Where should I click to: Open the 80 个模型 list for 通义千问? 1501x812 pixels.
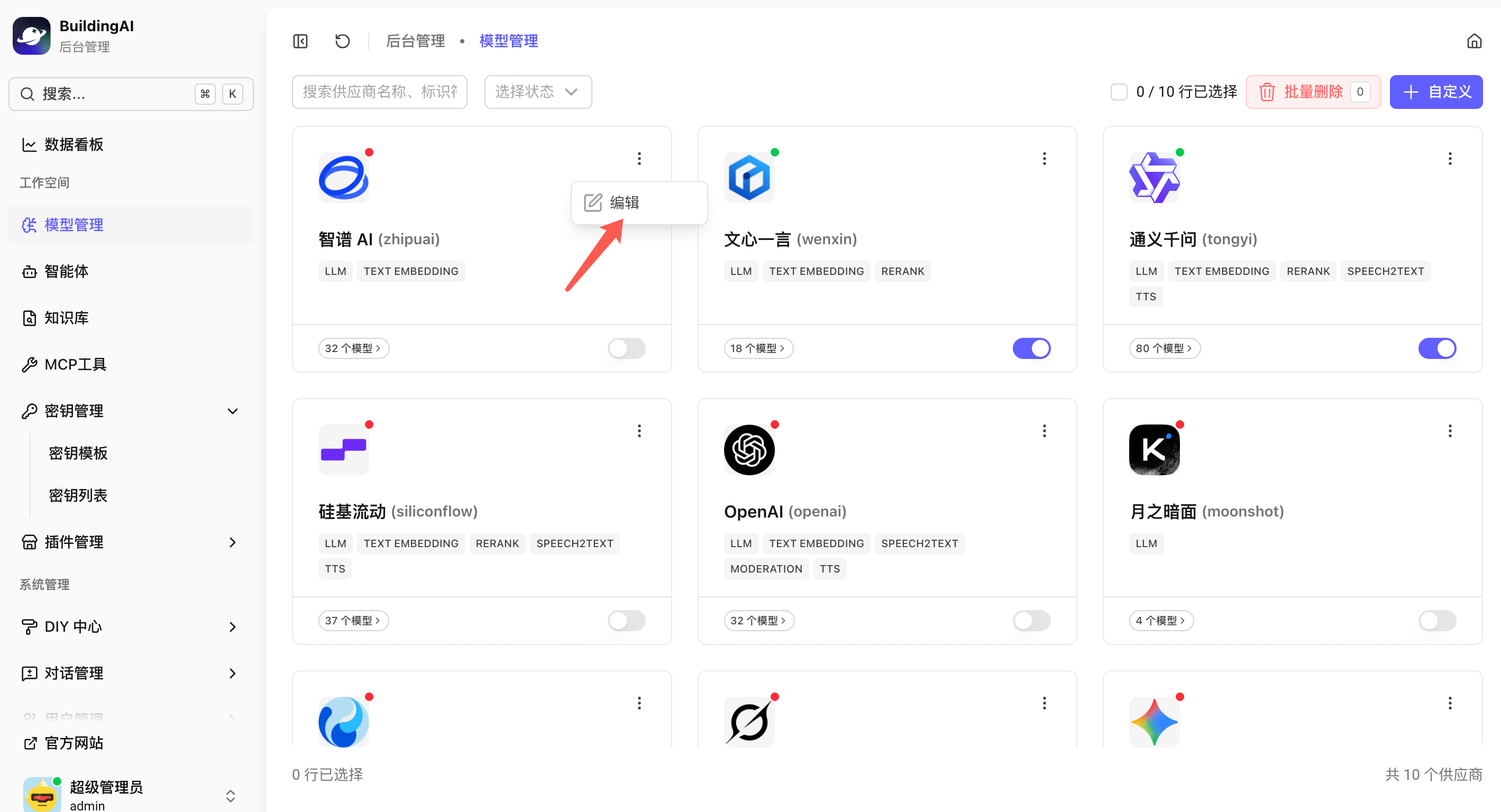coord(1164,348)
